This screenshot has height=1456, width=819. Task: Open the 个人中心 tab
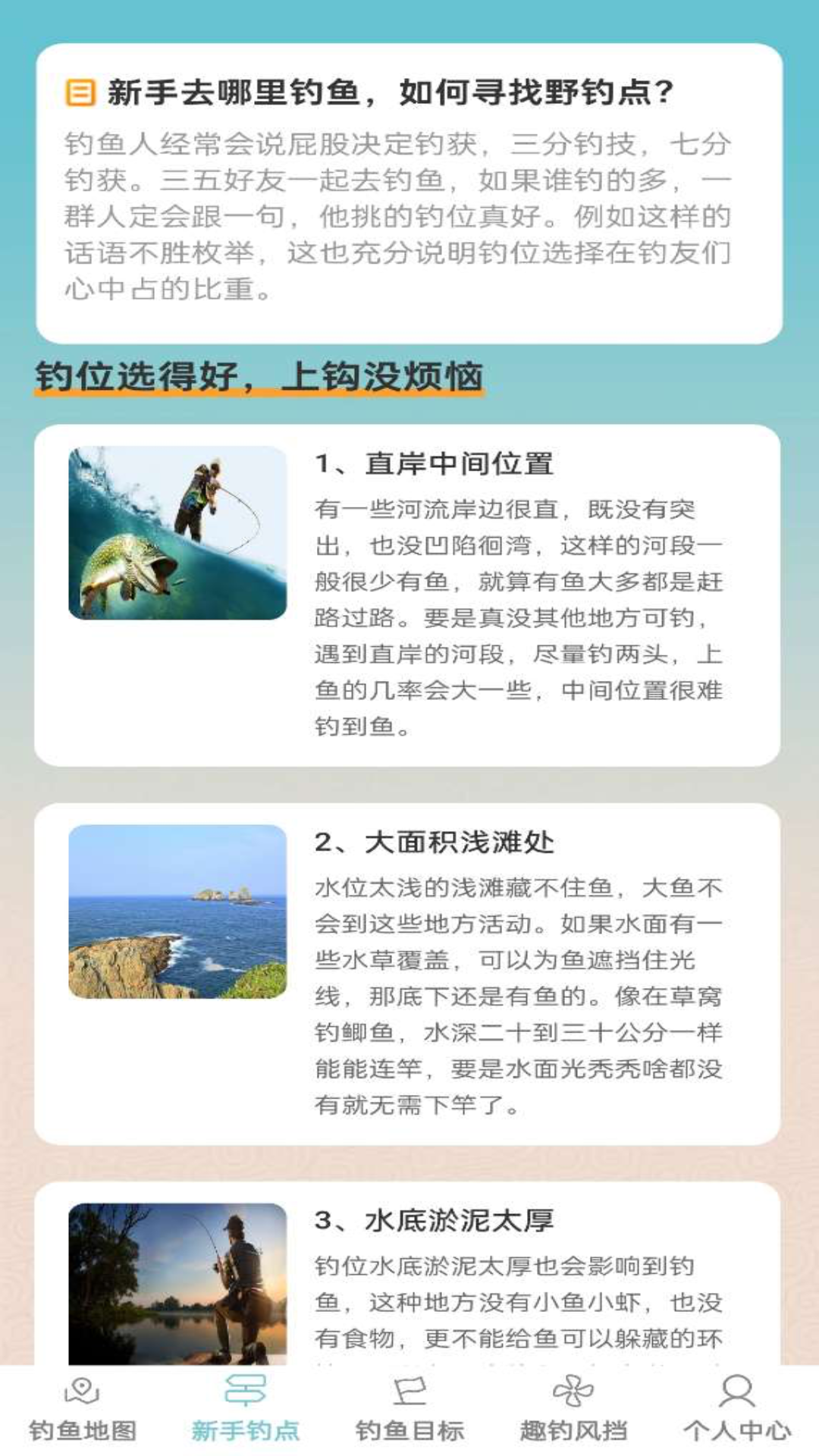736,1409
